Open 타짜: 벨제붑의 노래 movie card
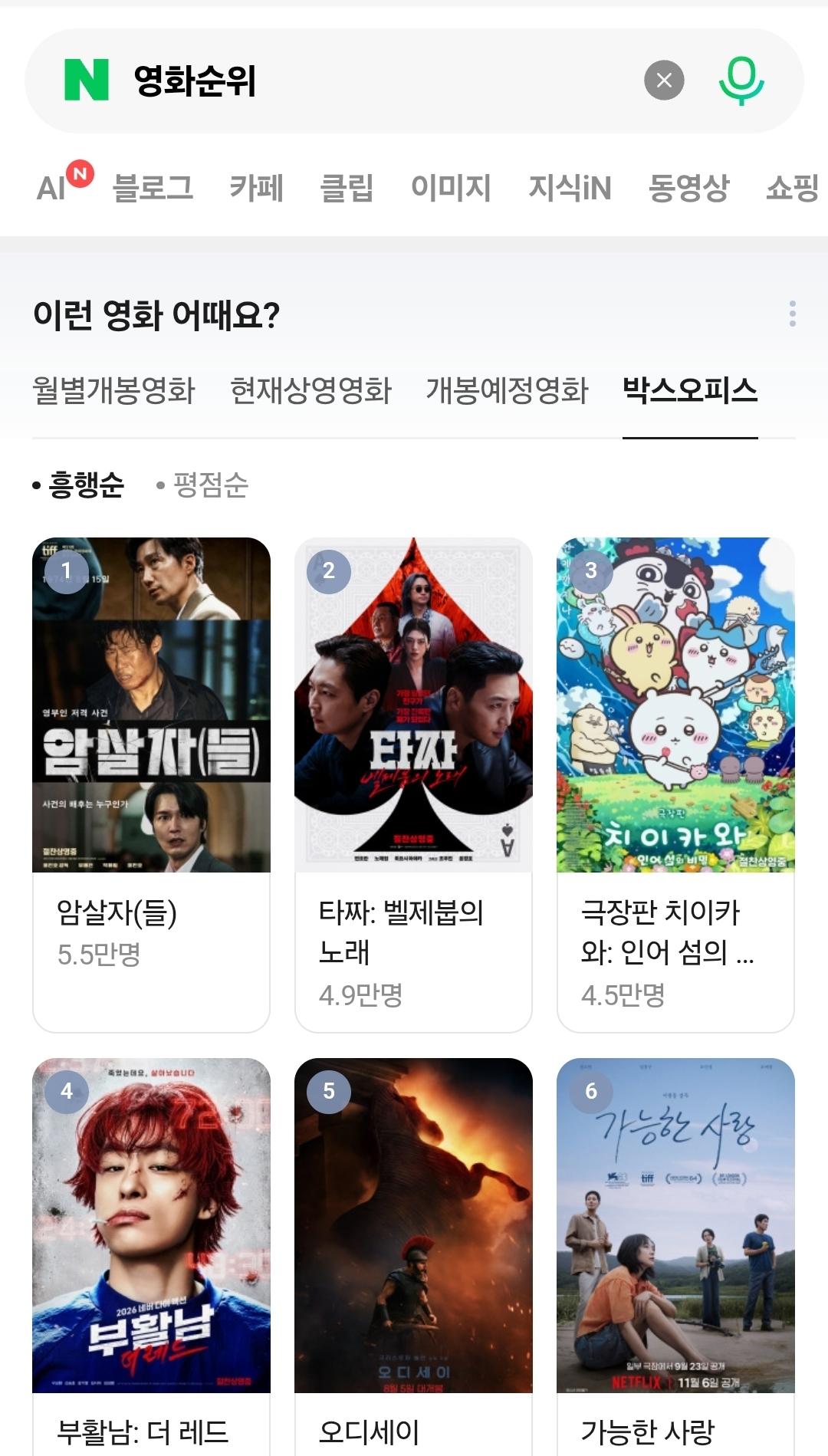The width and height of the screenshot is (828, 1456). point(413,784)
